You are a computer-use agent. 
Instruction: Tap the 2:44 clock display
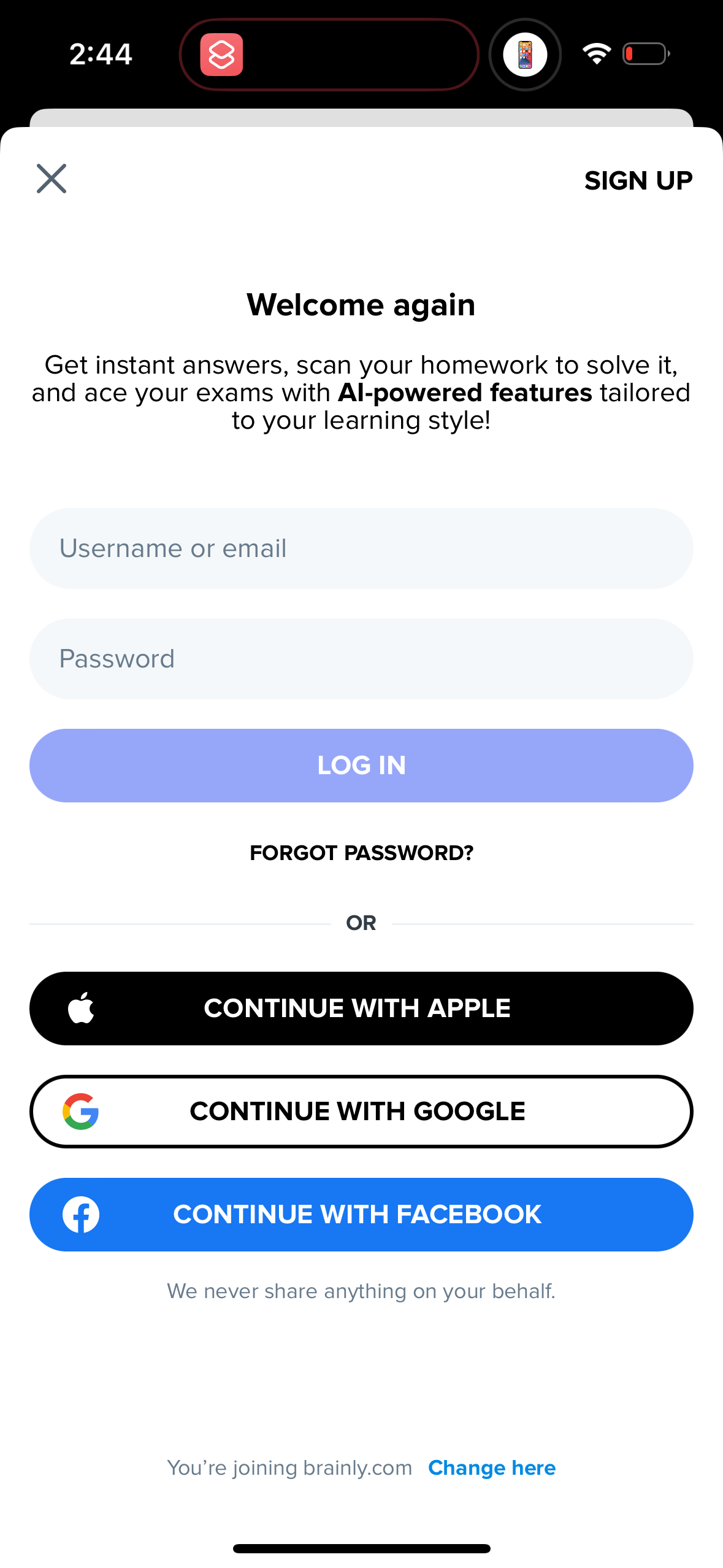100,54
